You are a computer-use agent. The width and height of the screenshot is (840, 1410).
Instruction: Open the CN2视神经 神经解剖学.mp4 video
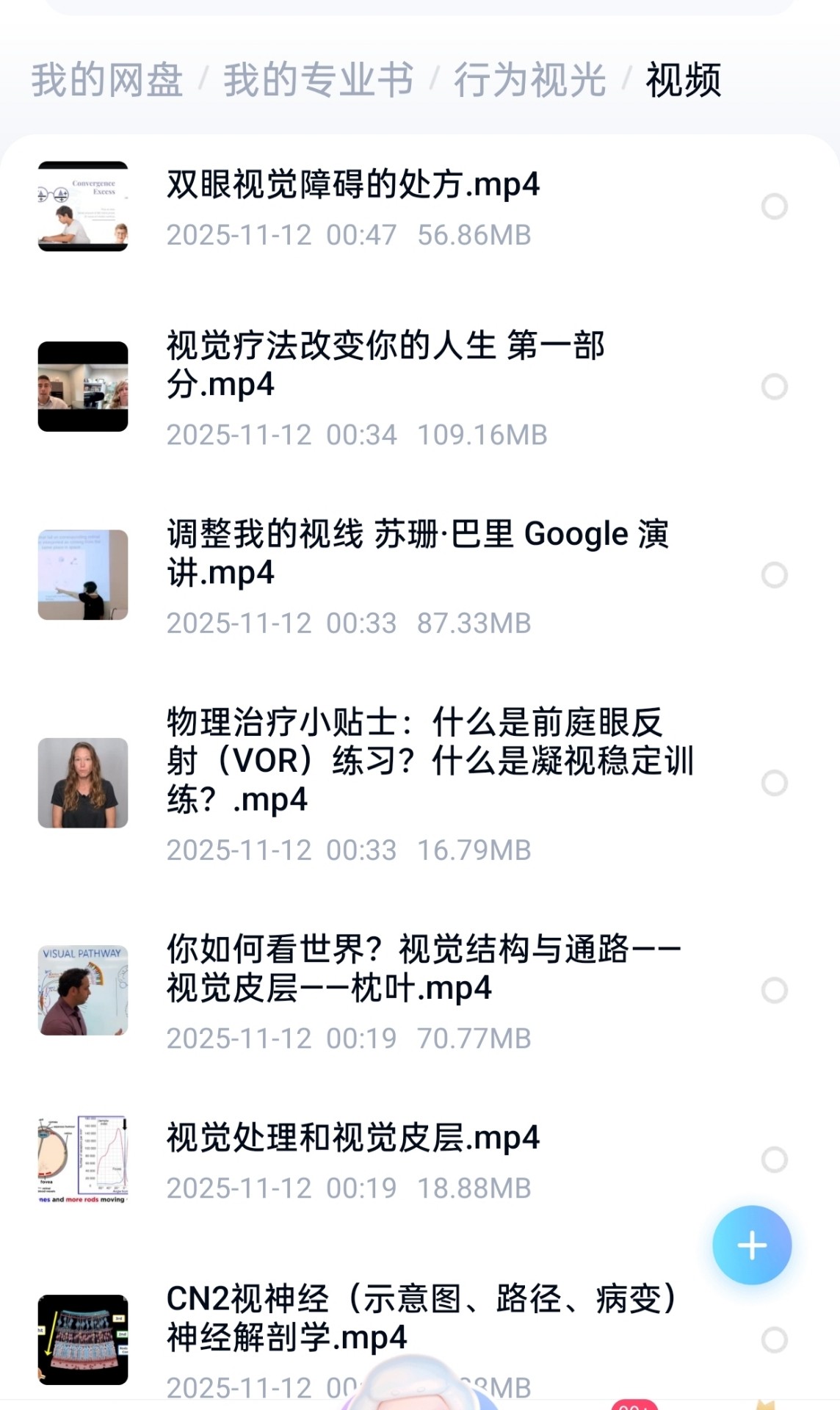tap(422, 1318)
